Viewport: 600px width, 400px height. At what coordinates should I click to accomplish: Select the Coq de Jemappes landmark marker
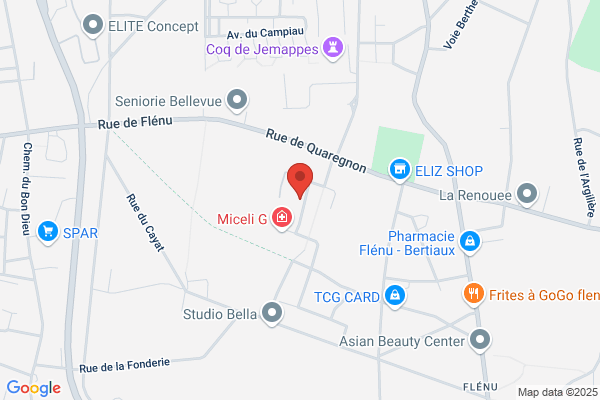point(333,48)
